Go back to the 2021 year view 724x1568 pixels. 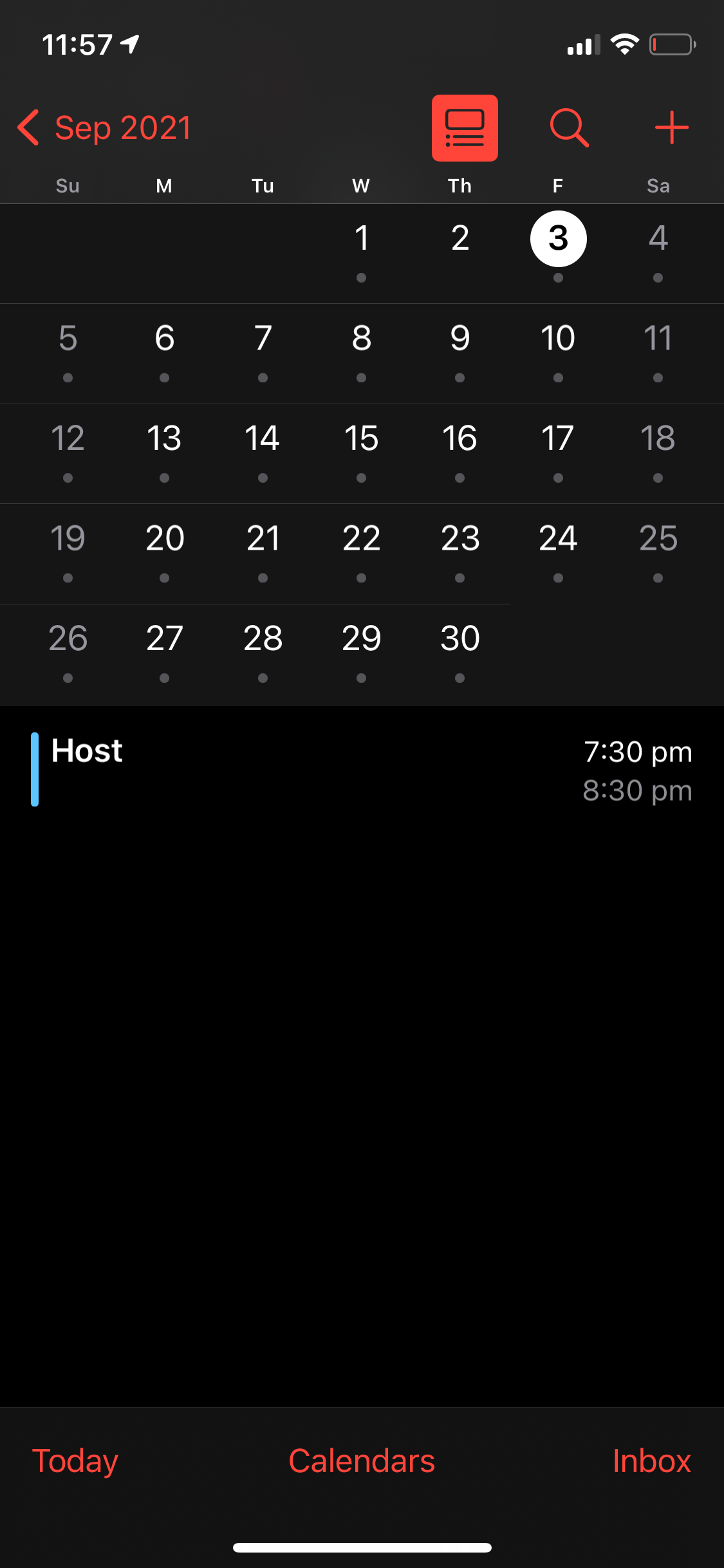tap(103, 127)
